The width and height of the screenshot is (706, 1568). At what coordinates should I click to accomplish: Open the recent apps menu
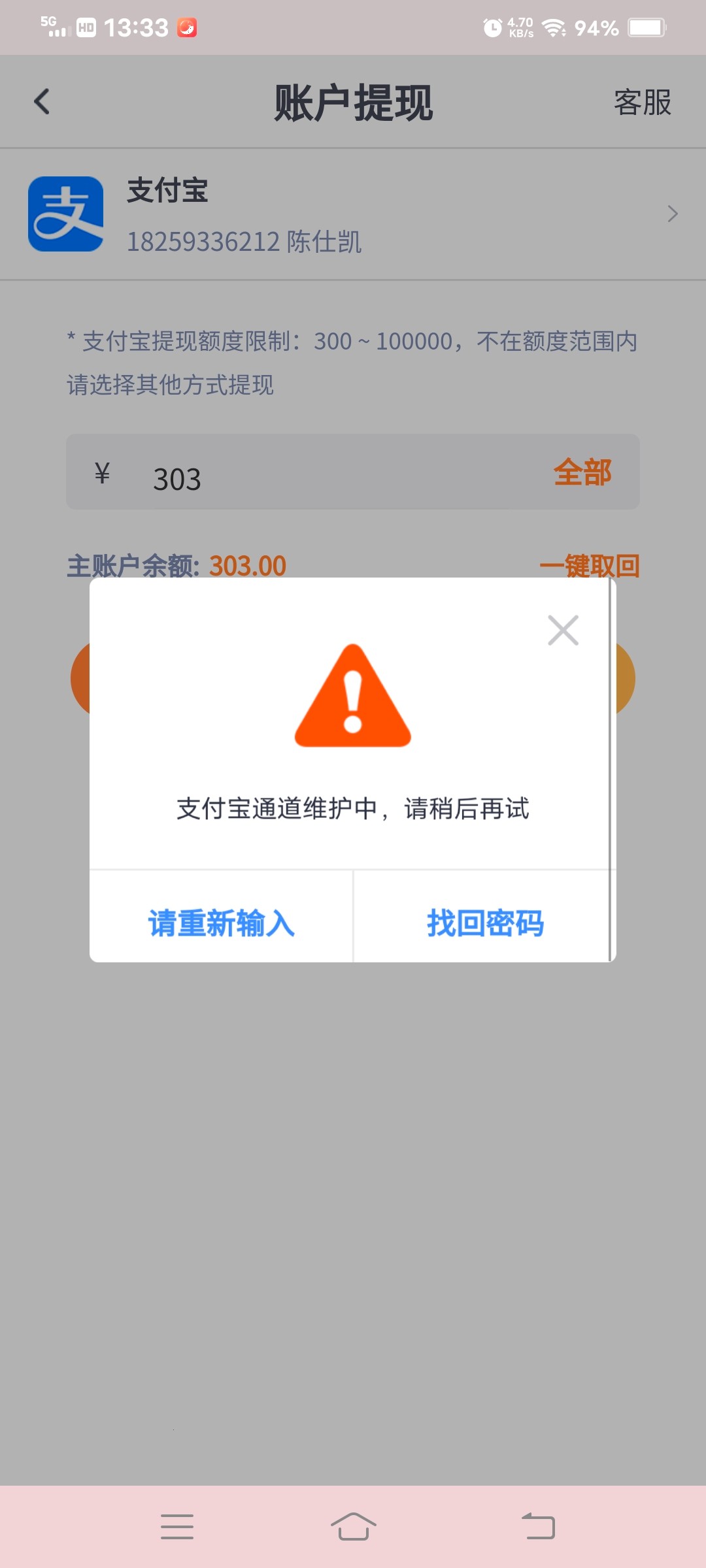pos(177,1527)
